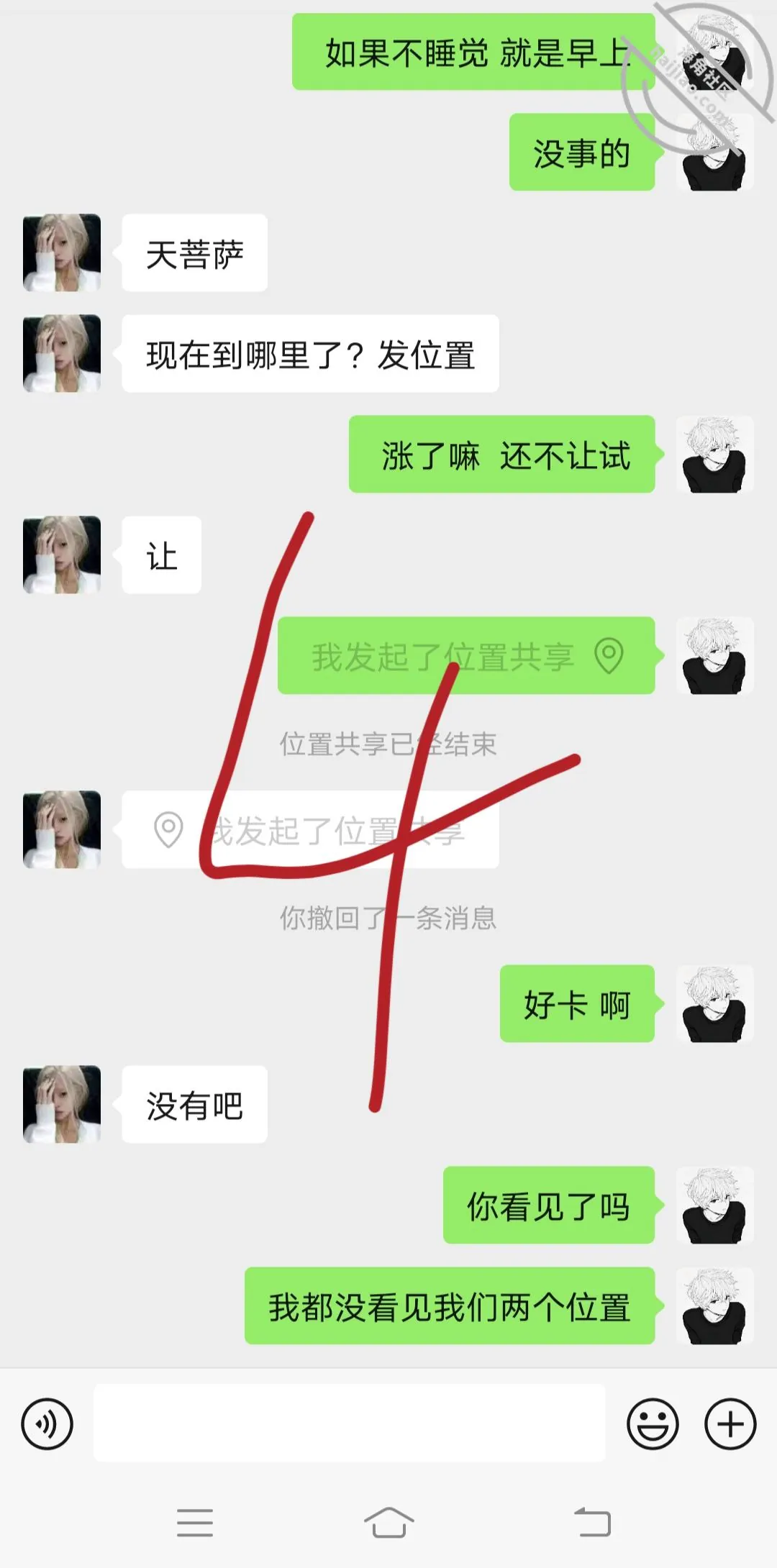The width and height of the screenshot is (777, 1568).
Task: Open my green location sharing message
Action: pos(466,655)
